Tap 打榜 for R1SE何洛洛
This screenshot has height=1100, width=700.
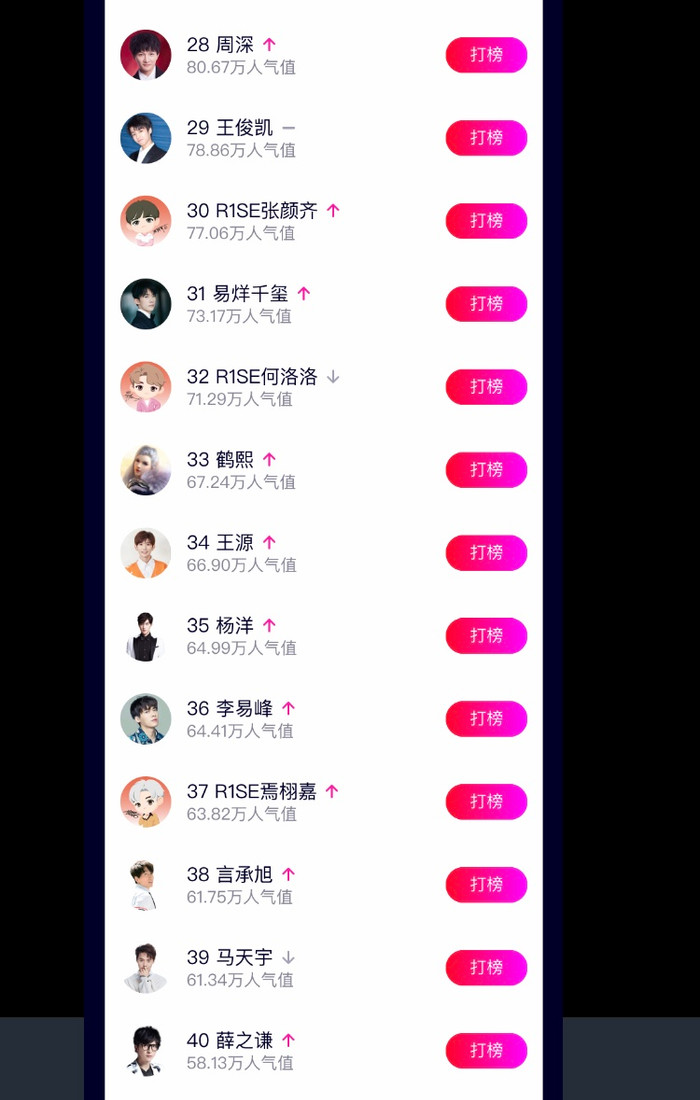(486, 387)
